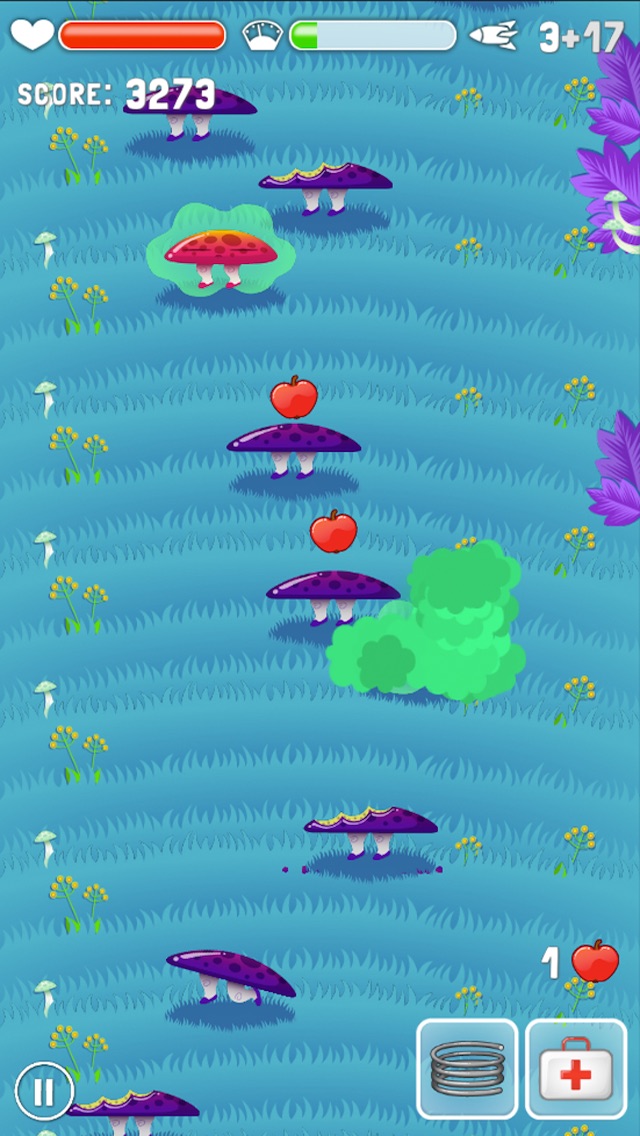
Task: Use the first aid kit
Action: (576, 1068)
